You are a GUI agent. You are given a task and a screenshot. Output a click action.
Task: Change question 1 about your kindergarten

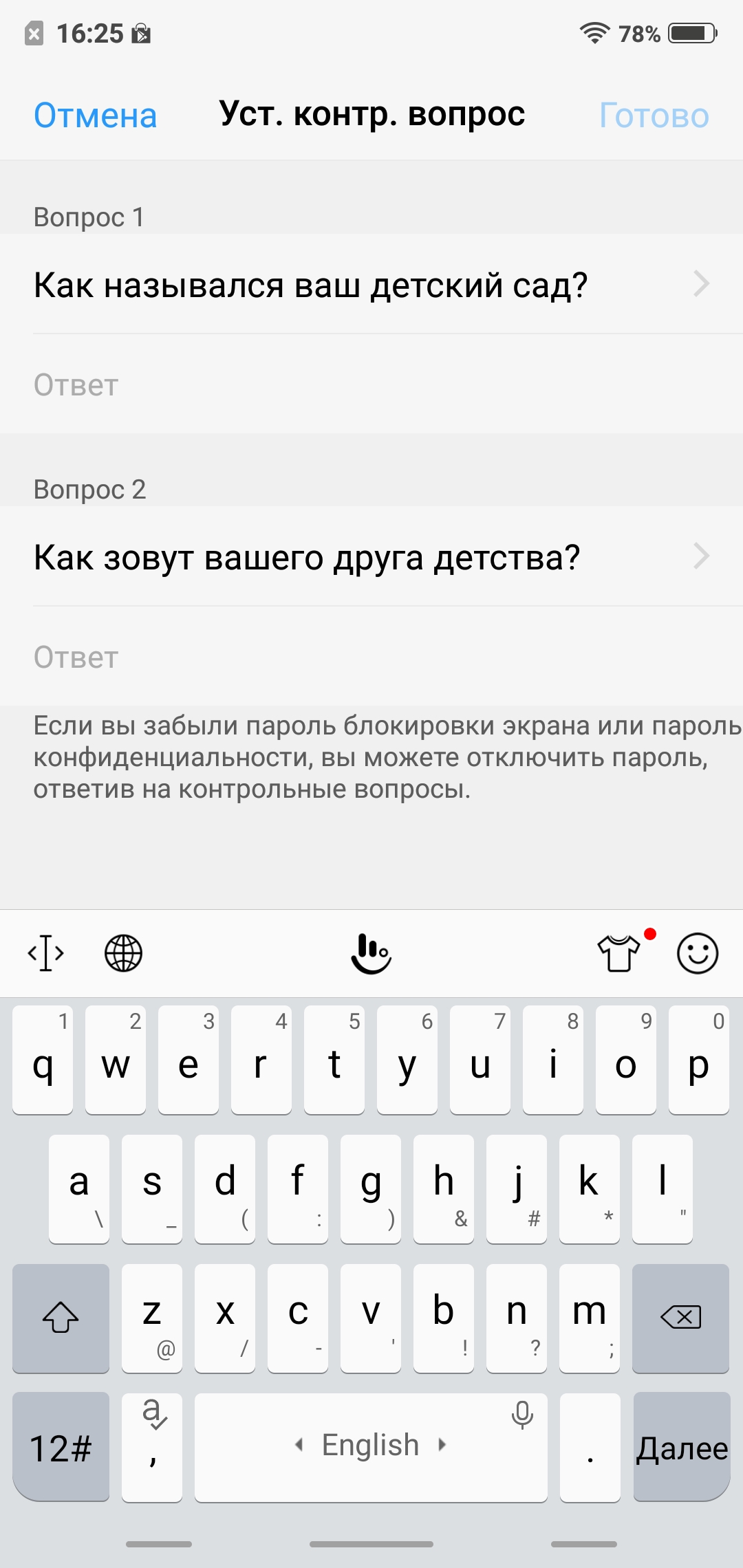point(371,285)
